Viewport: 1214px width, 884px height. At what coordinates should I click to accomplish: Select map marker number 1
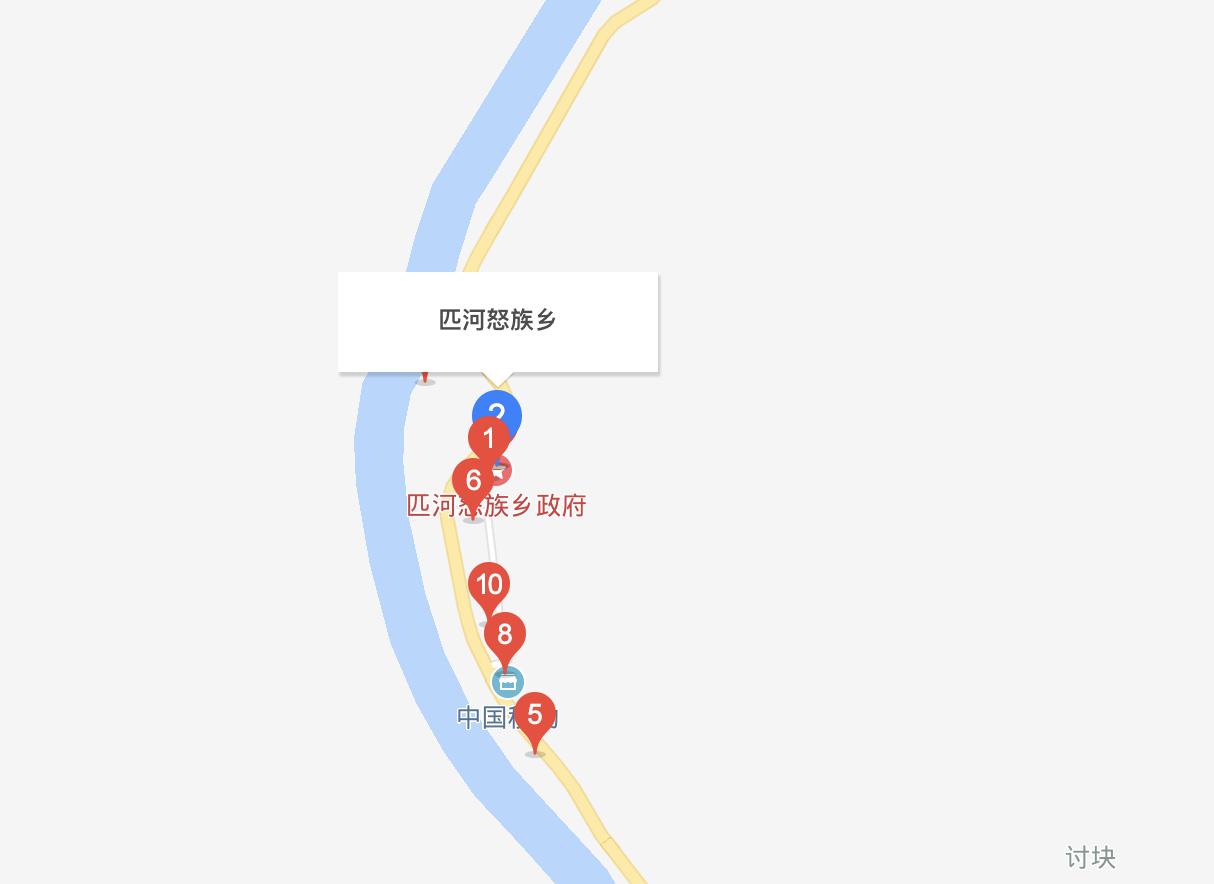pos(489,437)
